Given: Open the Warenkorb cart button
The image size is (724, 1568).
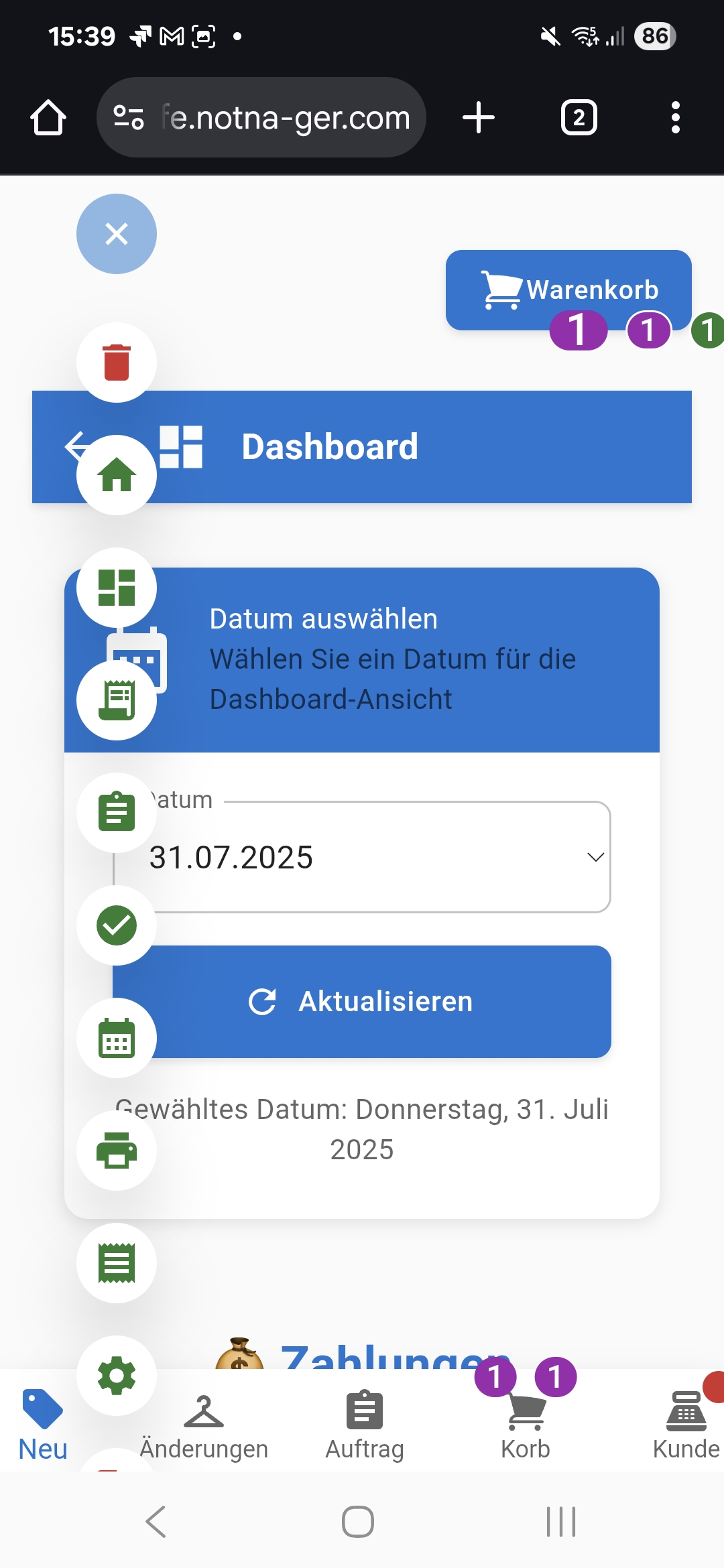Looking at the screenshot, I should click(568, 289).
